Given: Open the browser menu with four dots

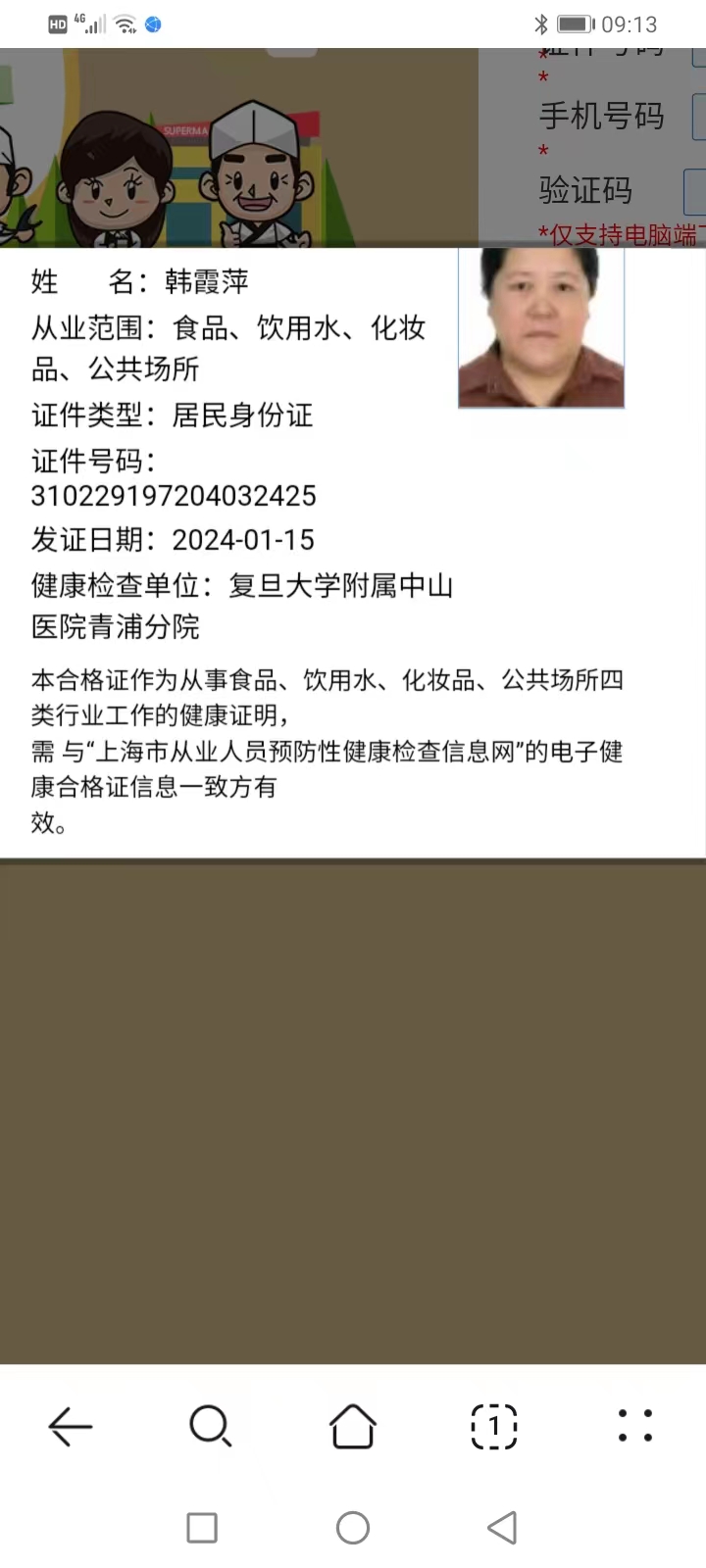Looking at the screenshot, I should pyautogui.click(x=635, y=1426).
